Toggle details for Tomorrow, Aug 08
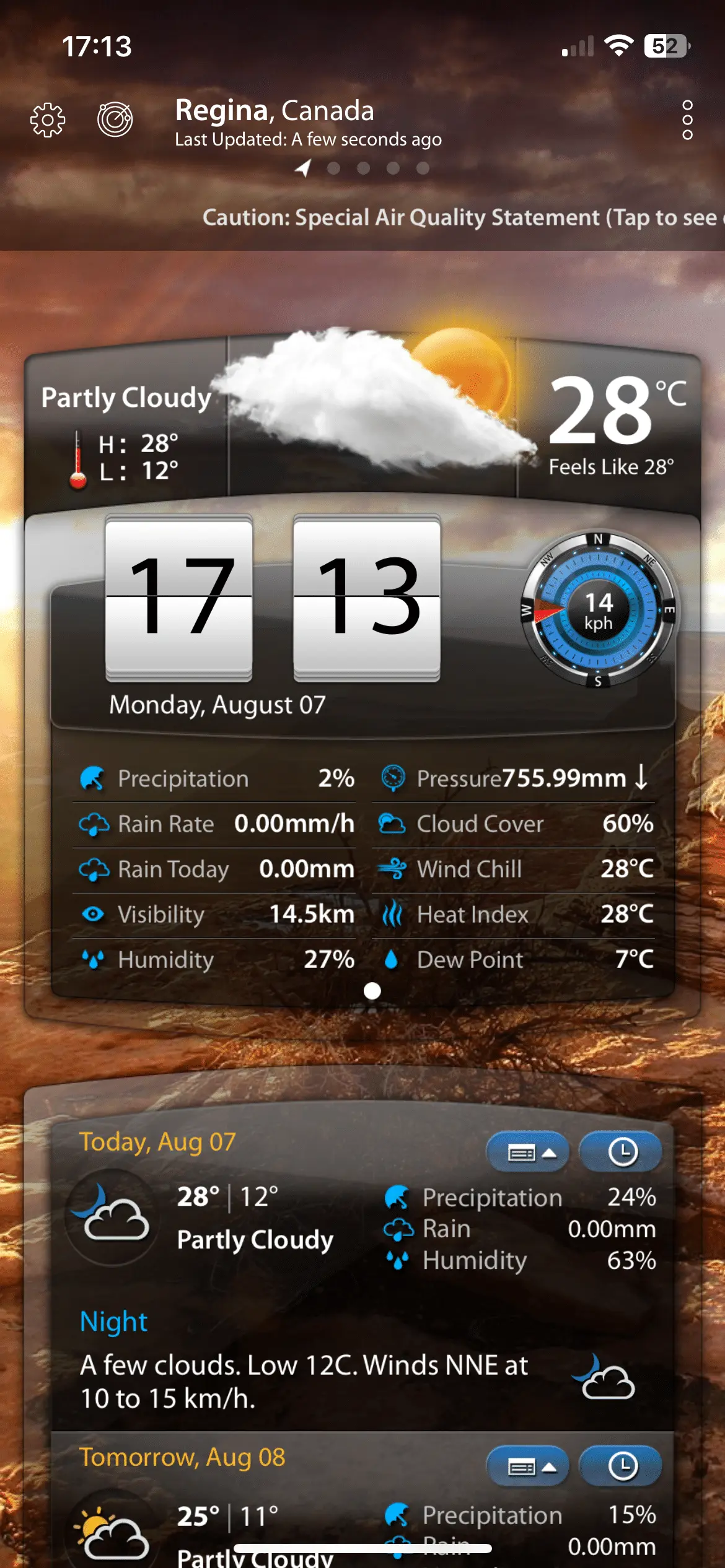 pos(528,1466)
